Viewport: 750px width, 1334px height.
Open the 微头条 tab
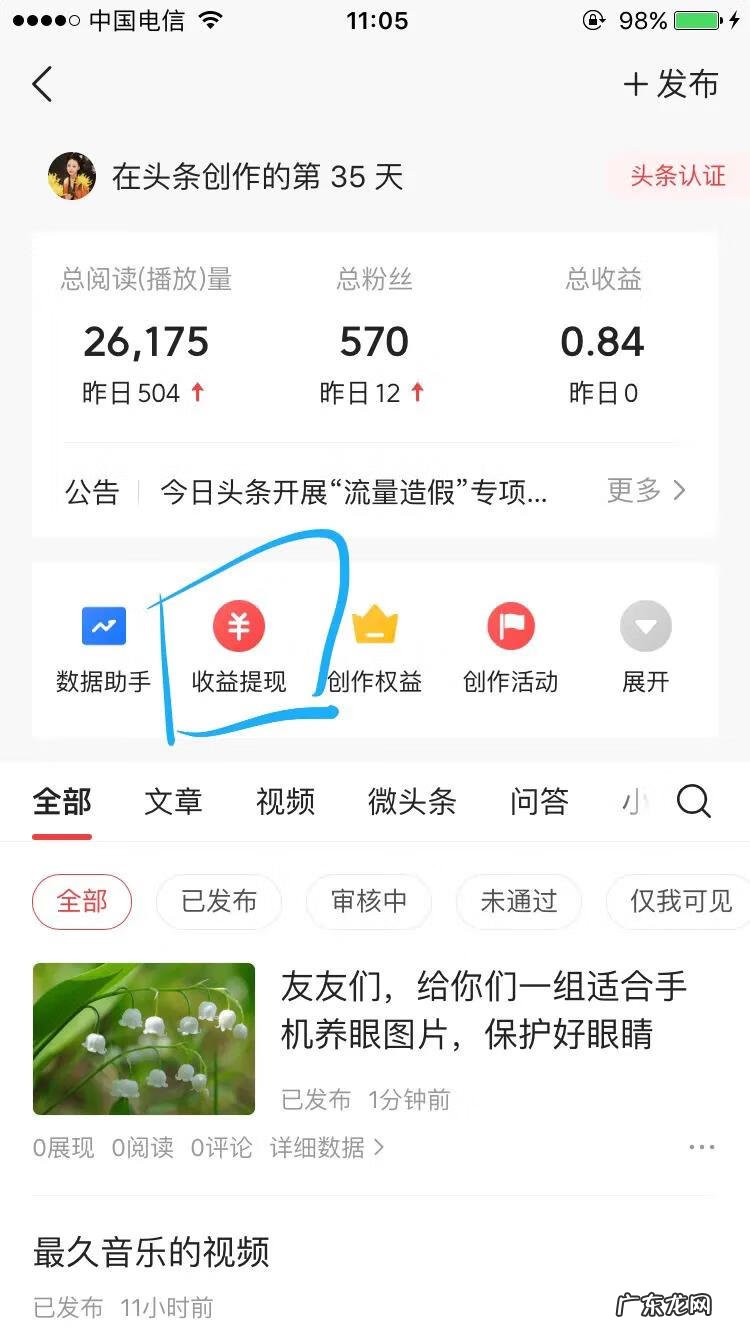coord(412,801)
